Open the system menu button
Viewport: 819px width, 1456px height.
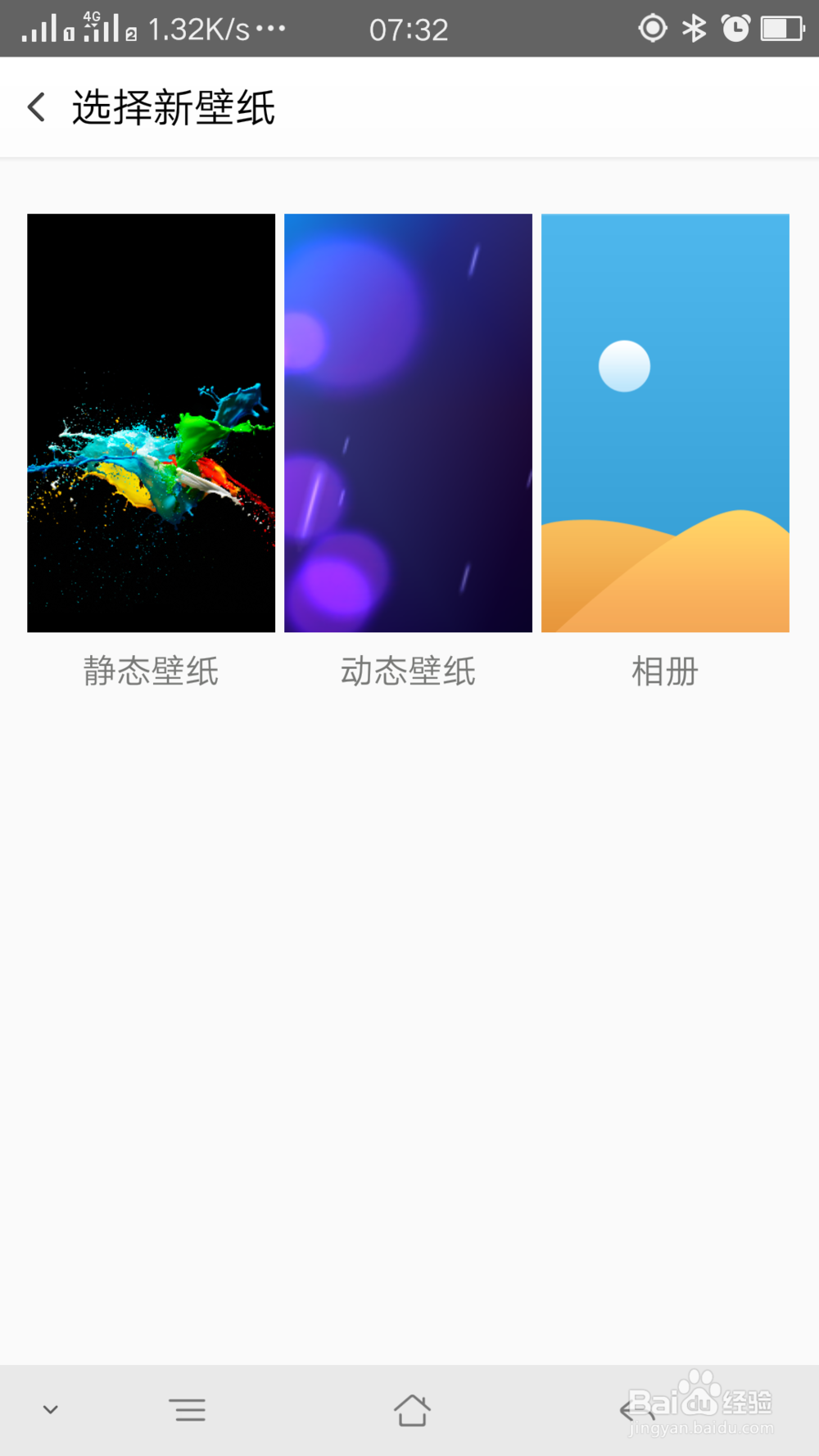click(x=188, y=1410)
